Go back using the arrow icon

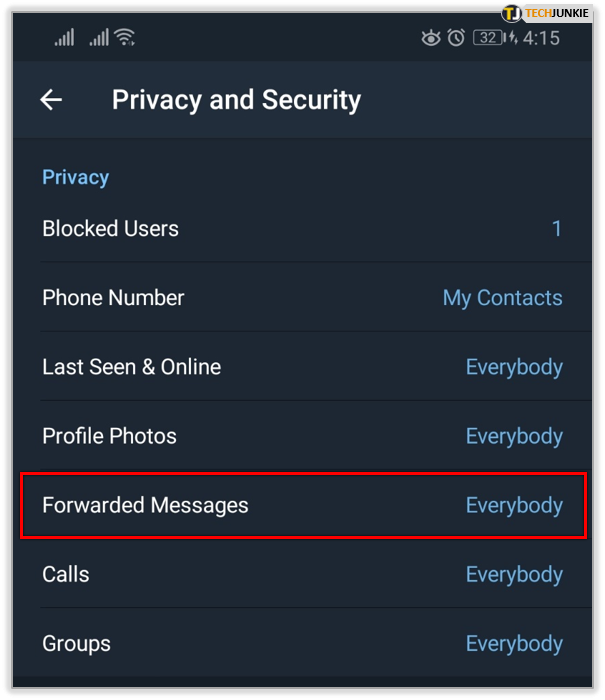(51, 100)
